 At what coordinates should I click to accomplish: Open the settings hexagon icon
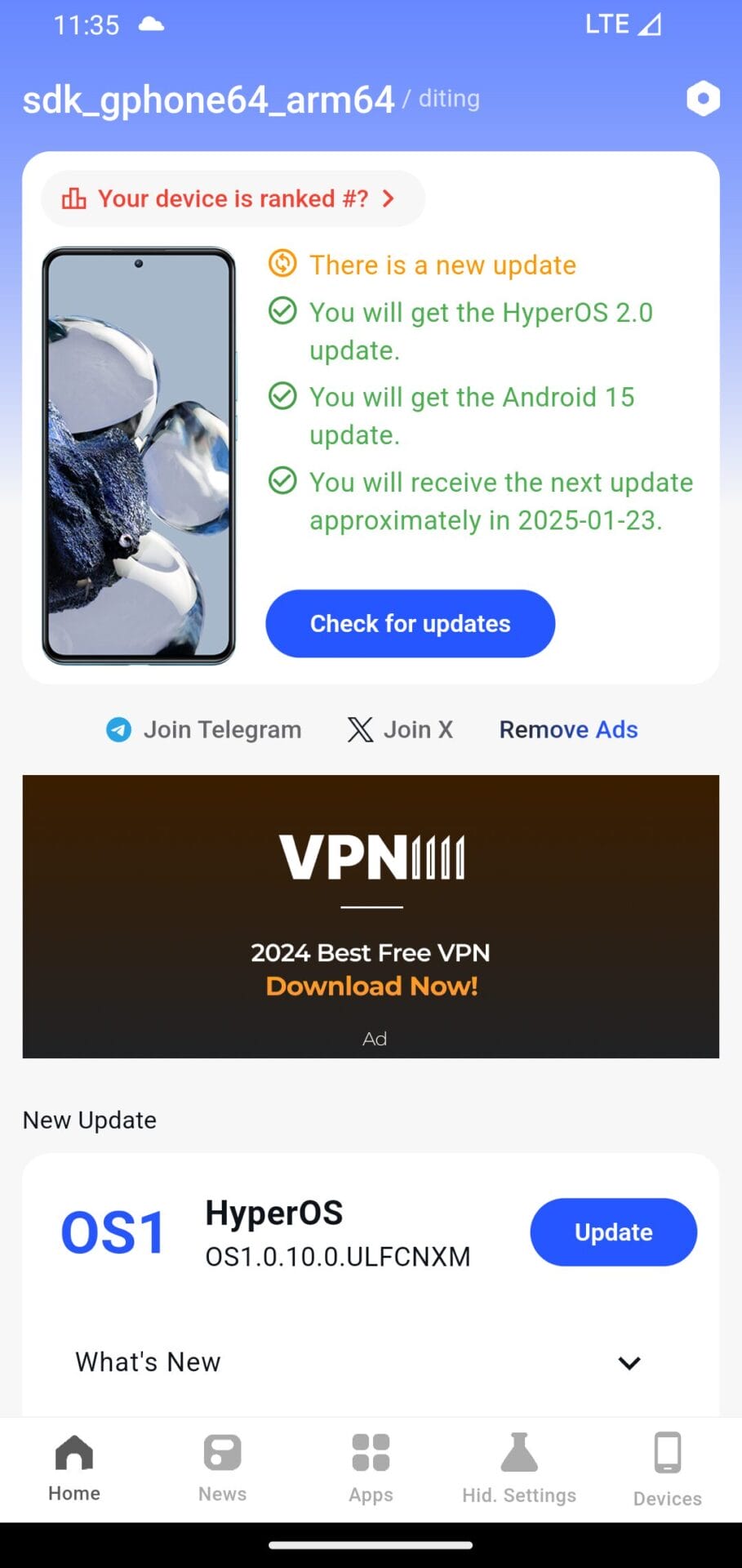[x=703, y=99]
